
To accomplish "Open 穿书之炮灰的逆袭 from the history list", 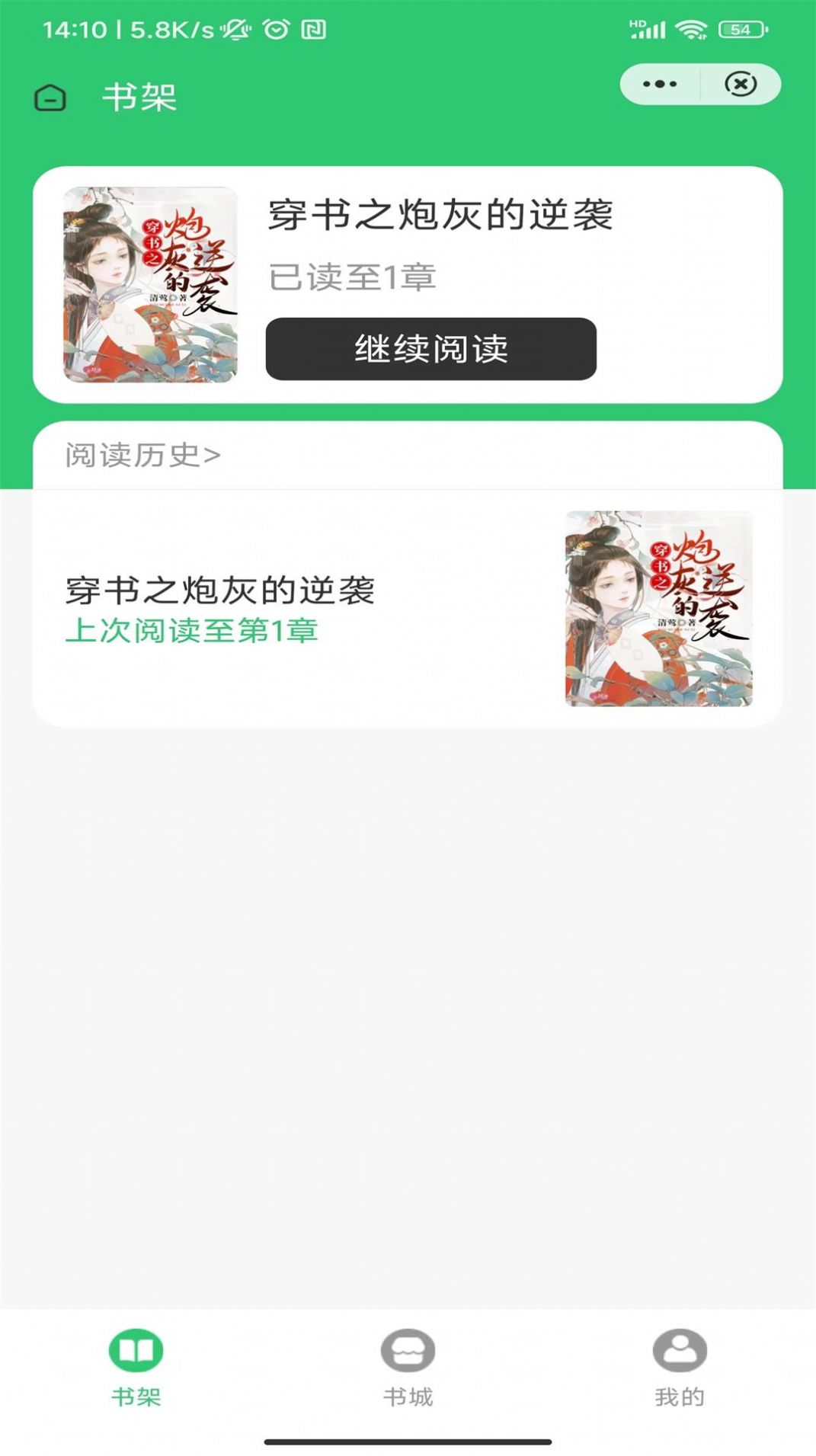I will click(220, 591).
